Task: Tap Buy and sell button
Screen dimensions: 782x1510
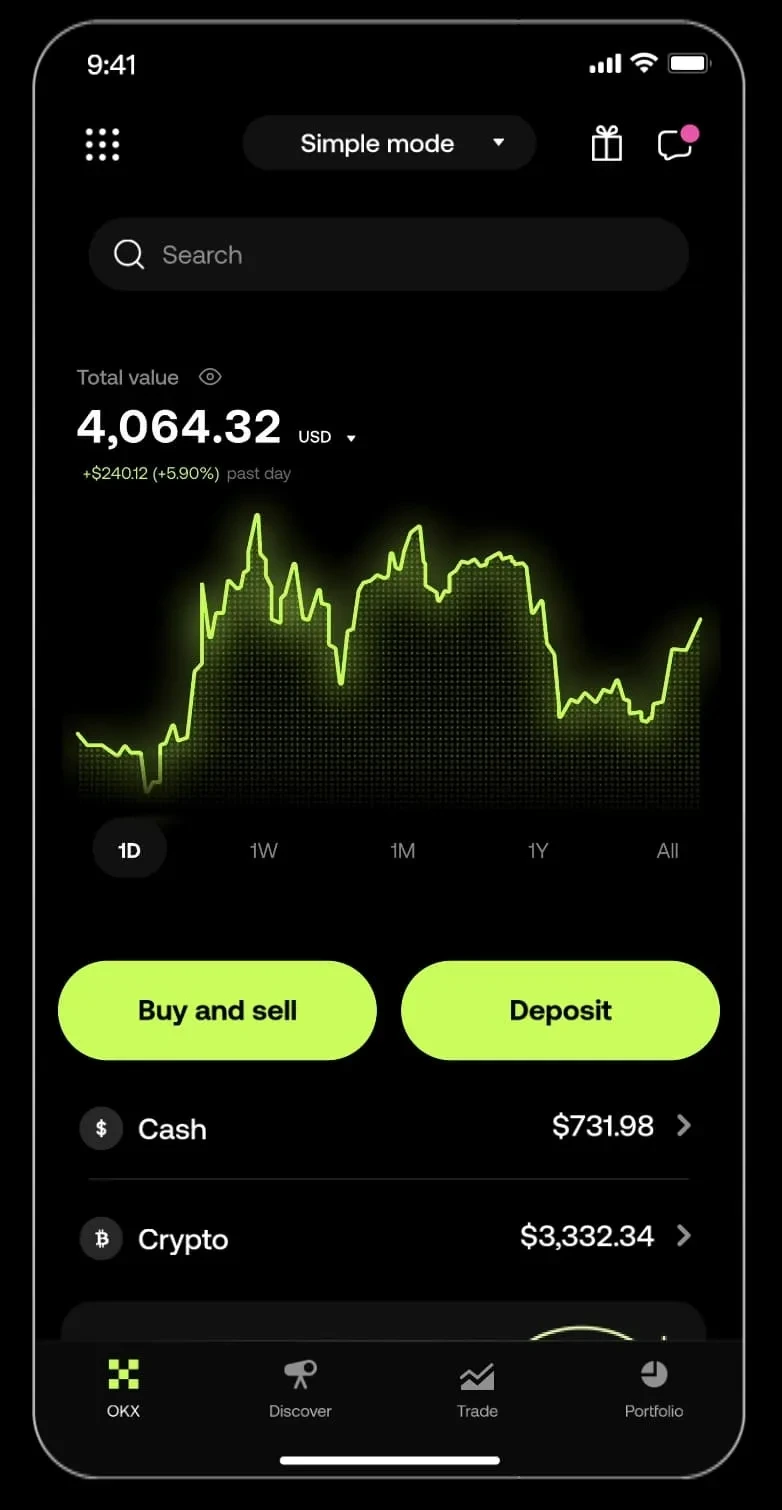Action: click(x=217, y=1010)
